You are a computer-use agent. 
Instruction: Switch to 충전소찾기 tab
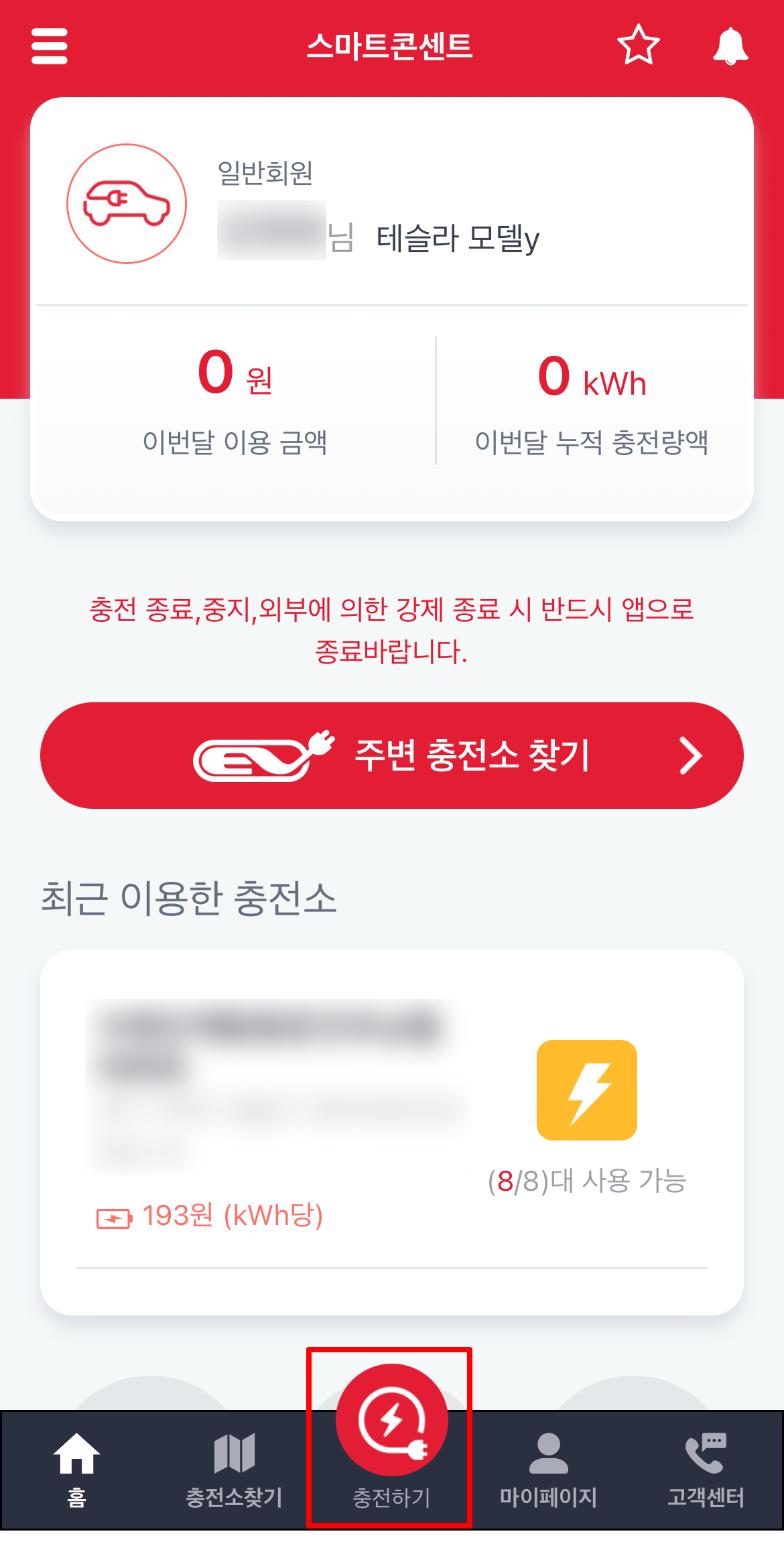[x=234, y=1470]
